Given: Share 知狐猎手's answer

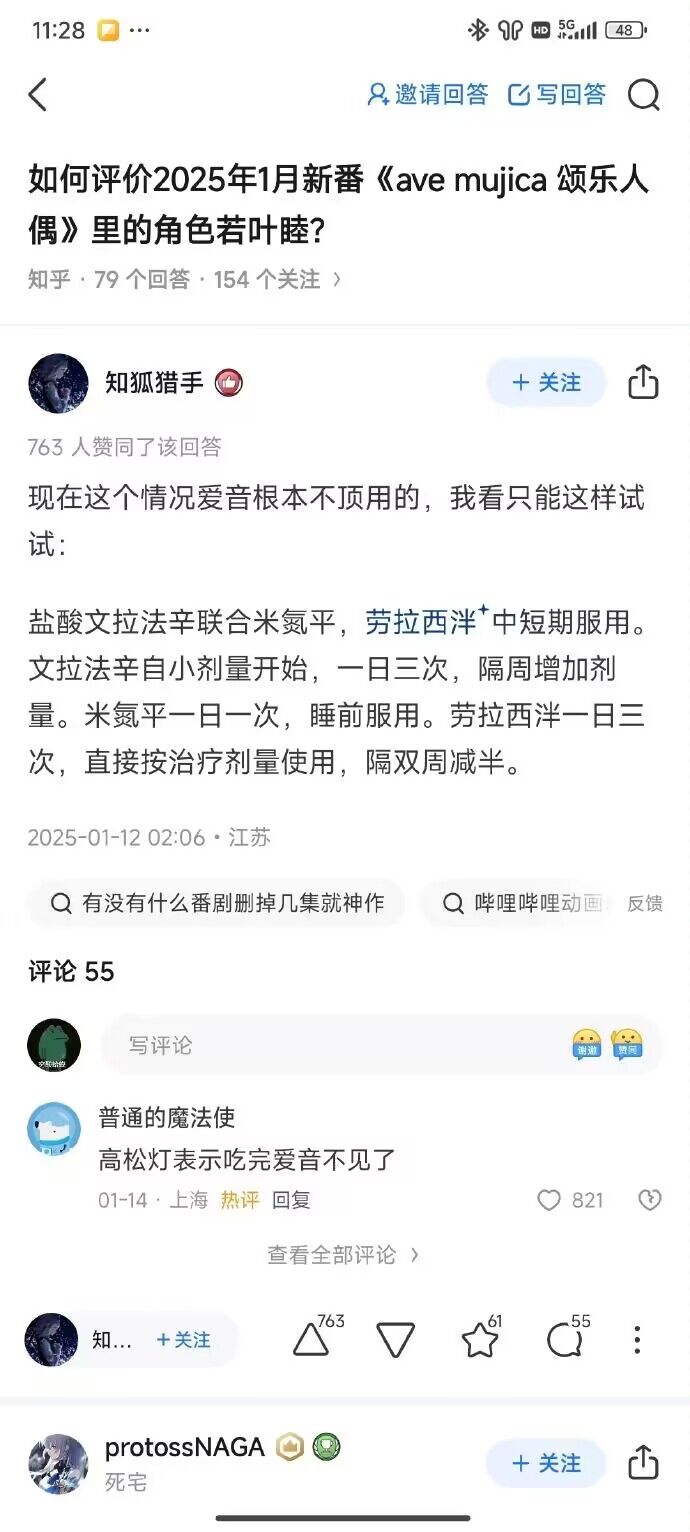Looking at the screenshot, I should (x=643, y=383).
